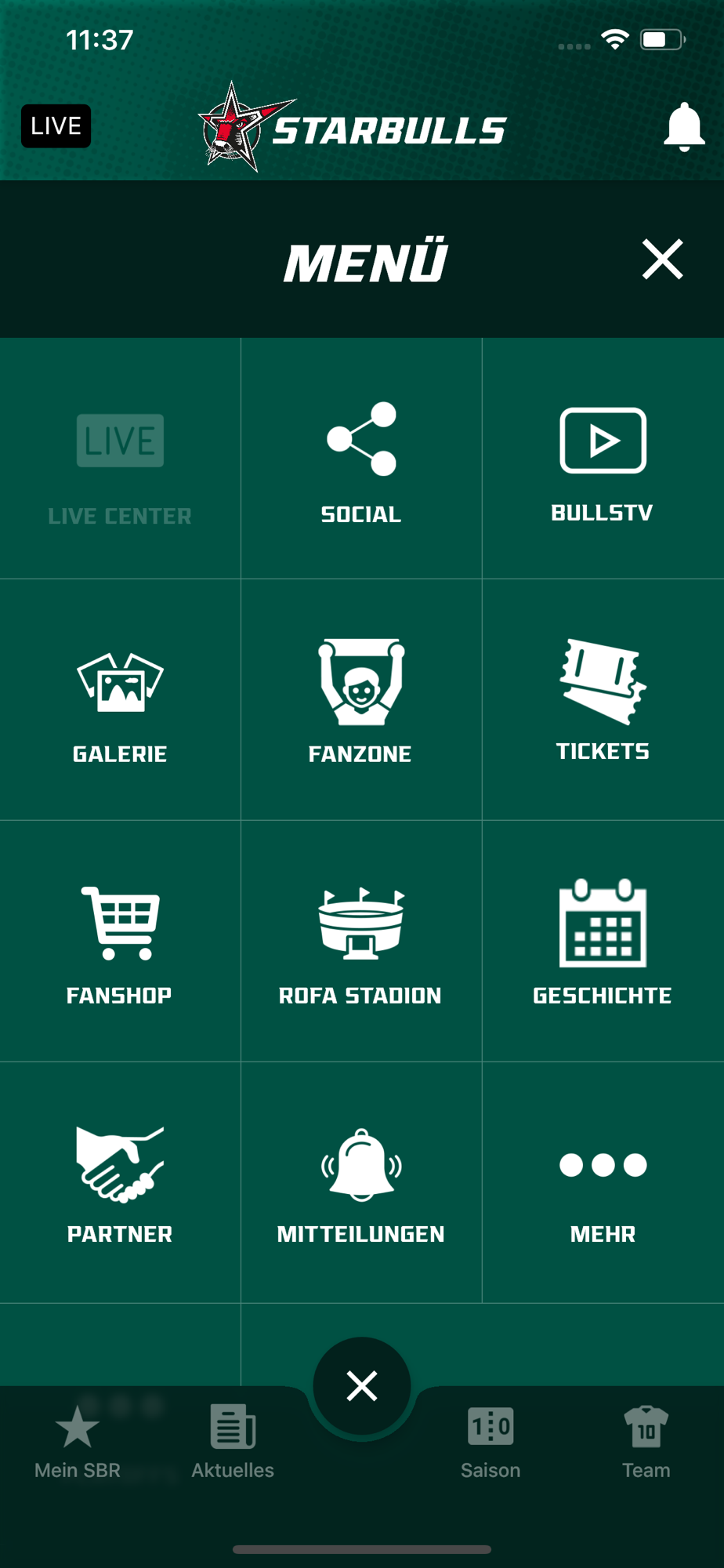
Task: Open Mehr options
Action: click(603, 1183)
